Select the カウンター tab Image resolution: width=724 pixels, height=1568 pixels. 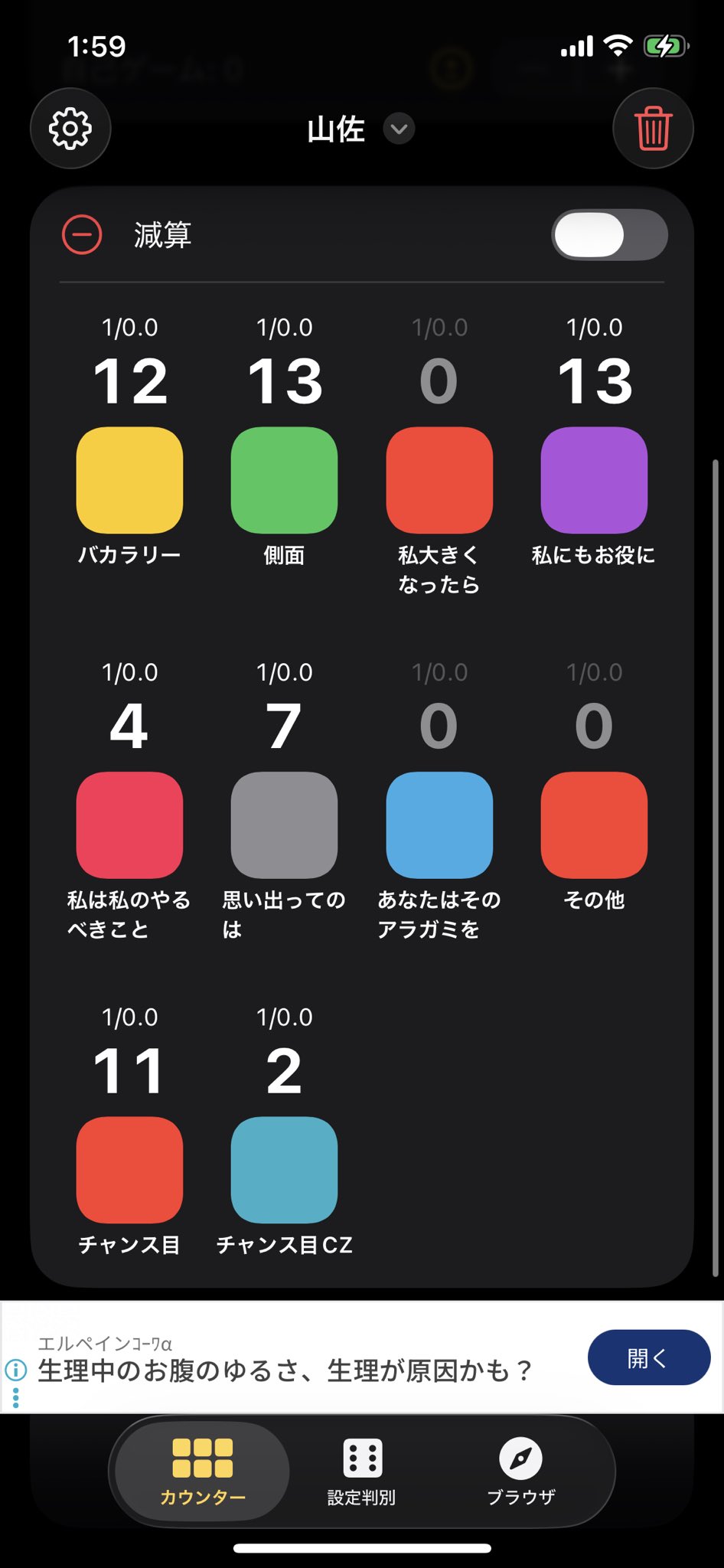(203, 1472)
